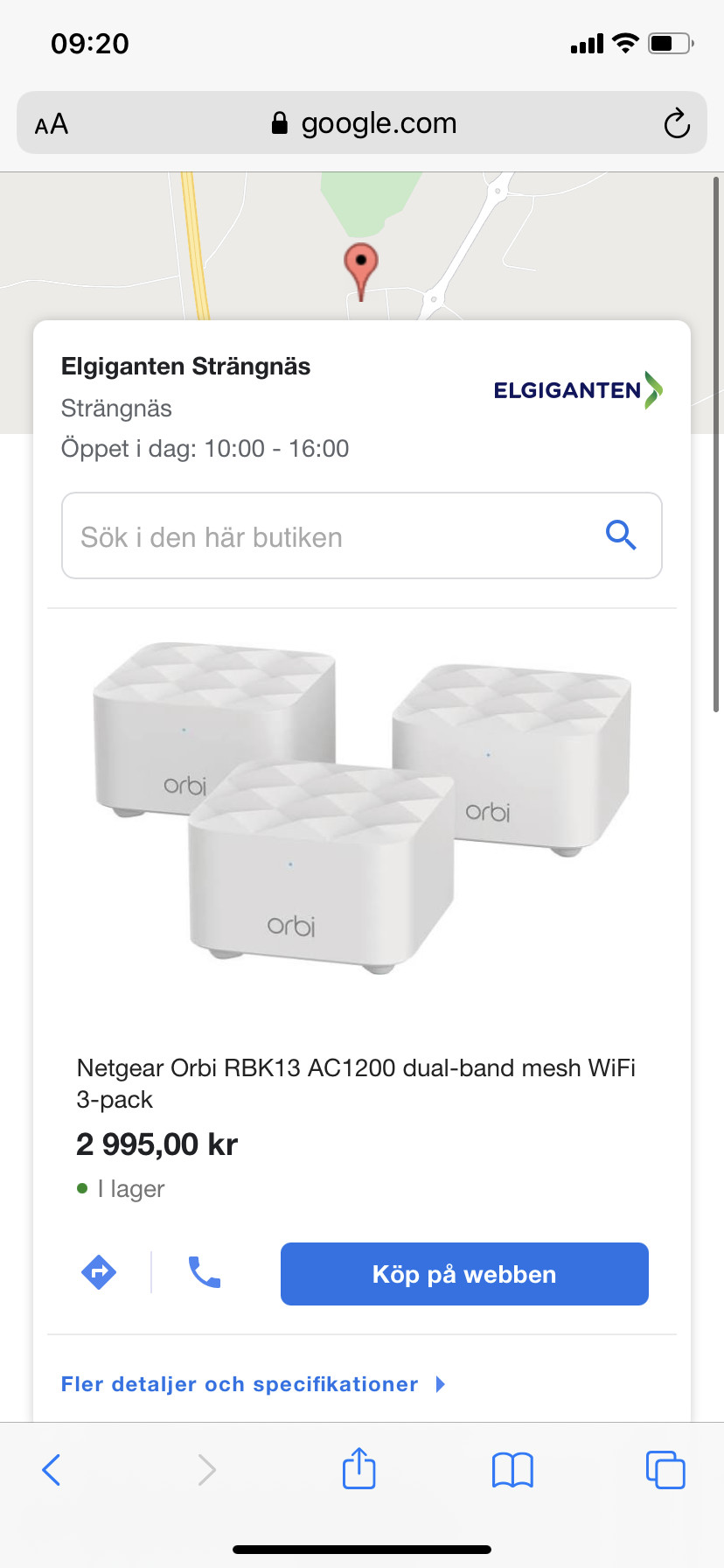Tap the "Sök i den här butiken" search field

pyautogui.click(x=332, y=536)
